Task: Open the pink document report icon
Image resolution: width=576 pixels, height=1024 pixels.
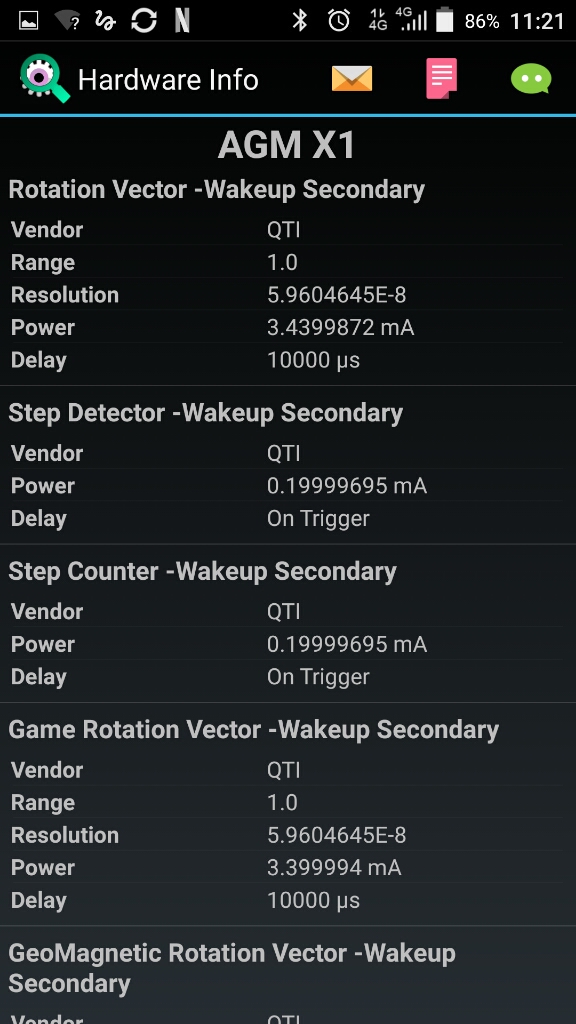Action: pos(441,78)
